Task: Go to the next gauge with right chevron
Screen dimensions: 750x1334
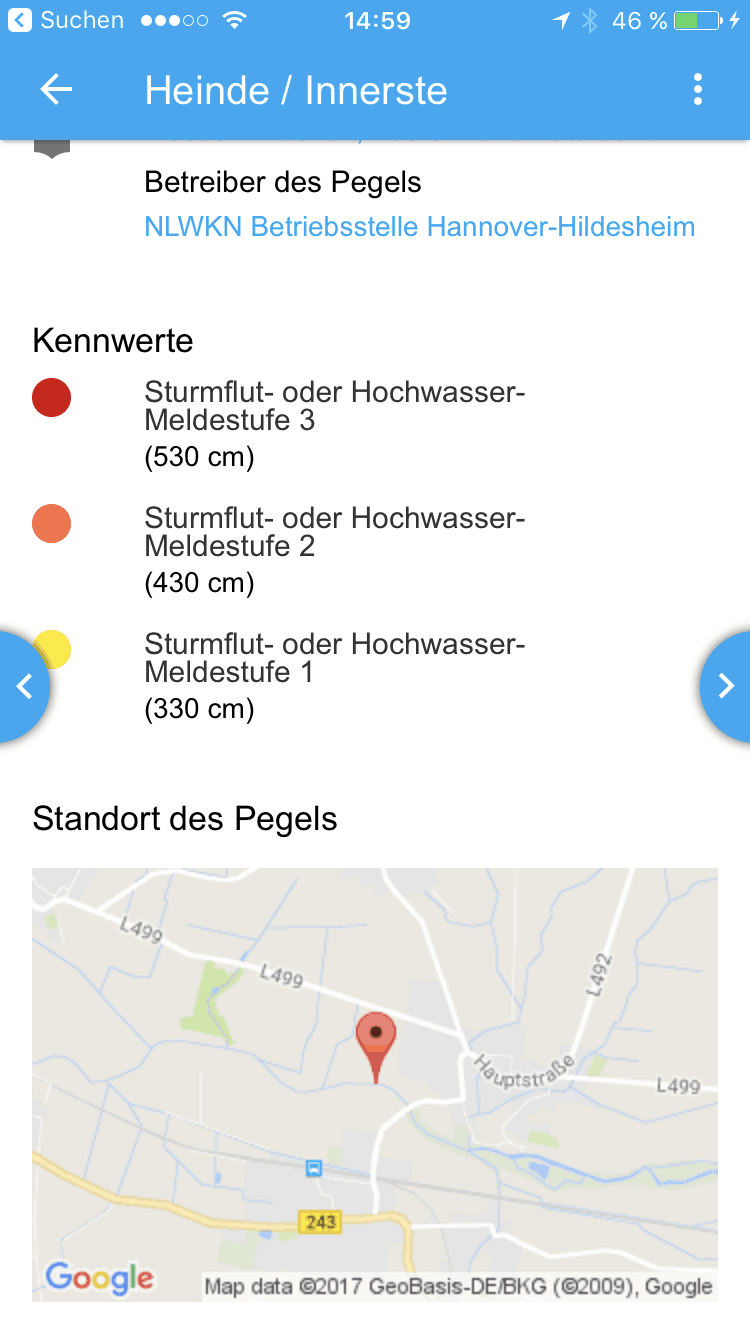Action: tap(726, 686)
